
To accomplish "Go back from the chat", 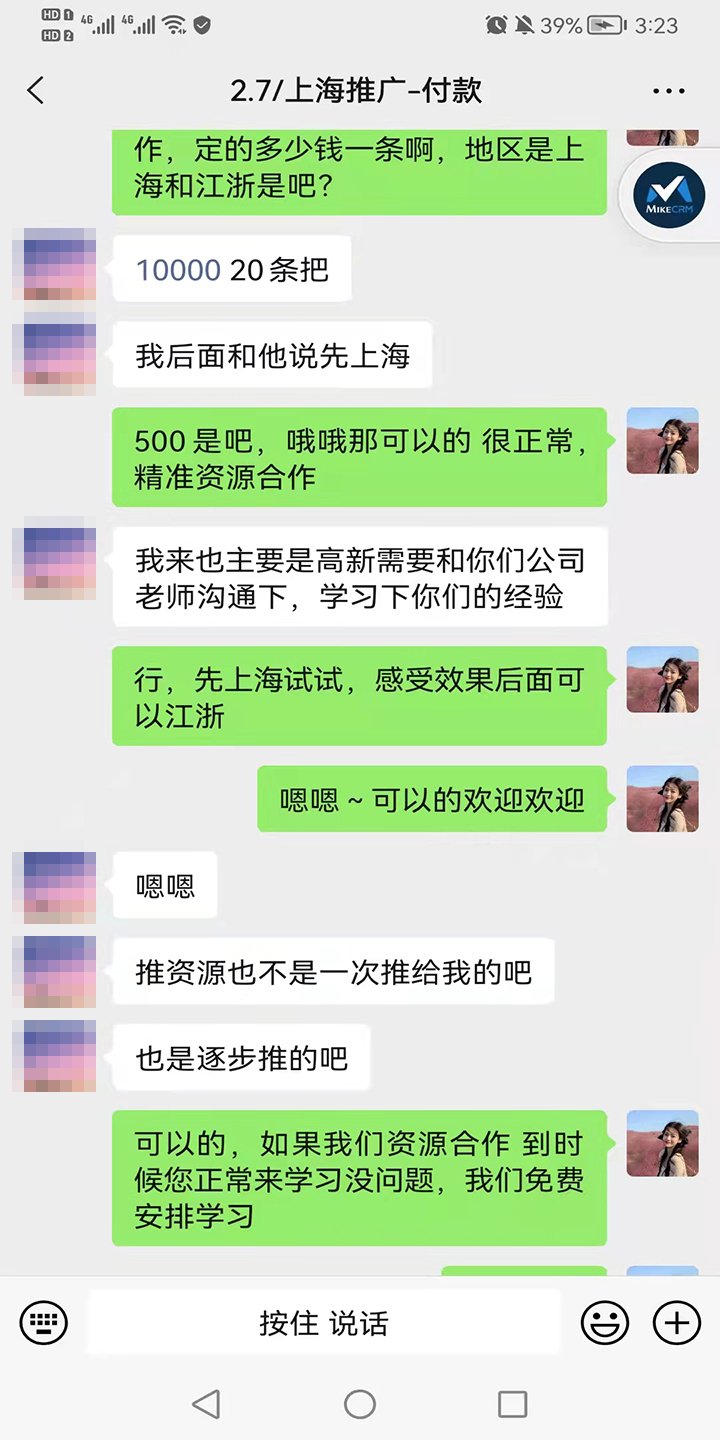I will pos(36,91).
